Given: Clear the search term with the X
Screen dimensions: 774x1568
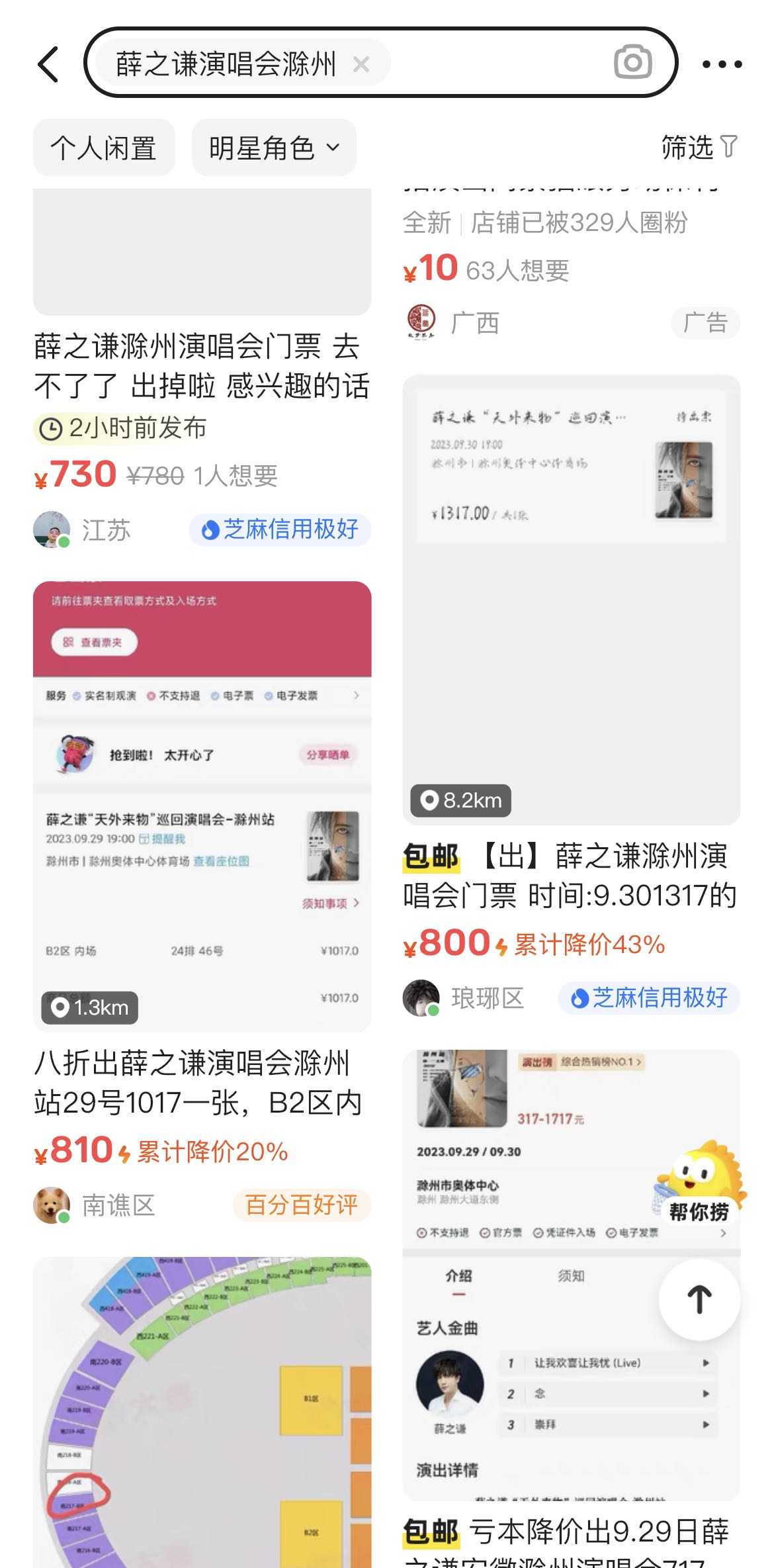Looking at the screenshot, I should pos(361,64).
